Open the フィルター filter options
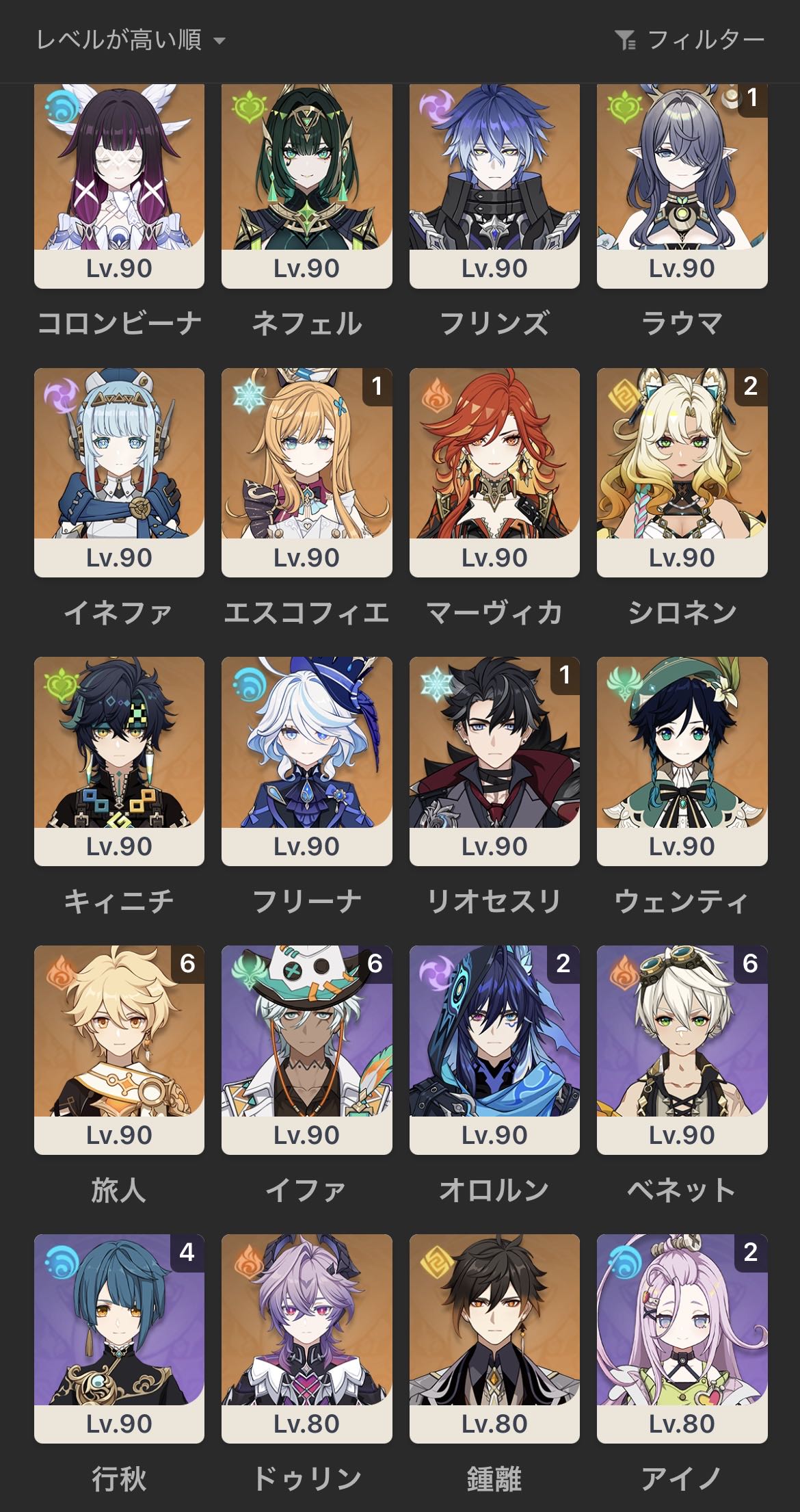Screen dimensions: 800x1512 tap(689, 40)
